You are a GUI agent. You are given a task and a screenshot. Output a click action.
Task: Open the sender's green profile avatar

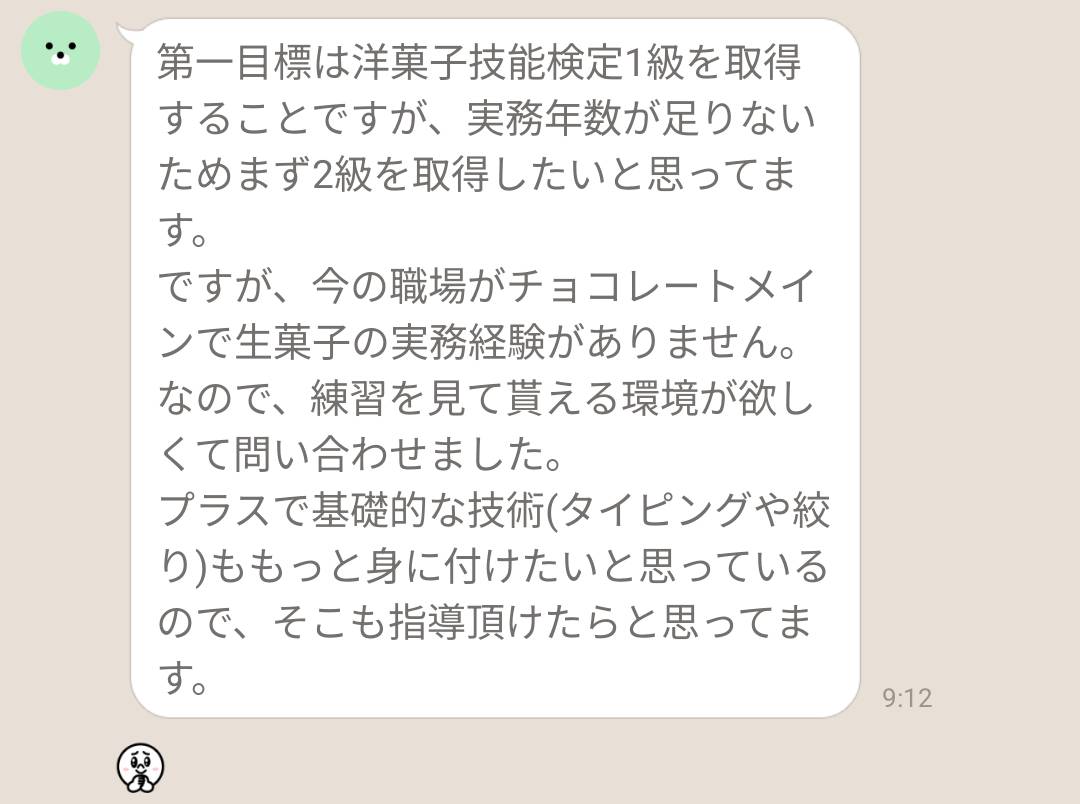[x=61, y=50]
